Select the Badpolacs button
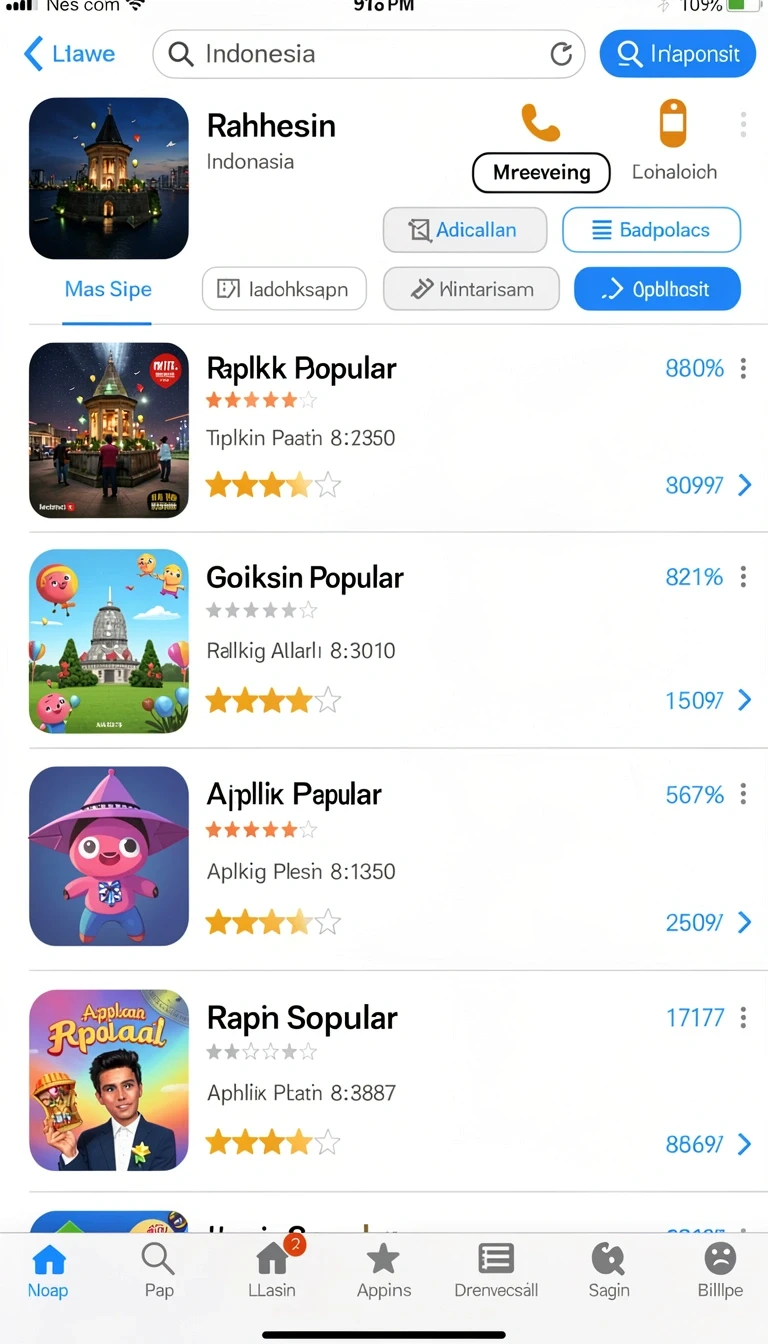The width and height of the screenshot is (768, 1344). click(x=652, y=230)
